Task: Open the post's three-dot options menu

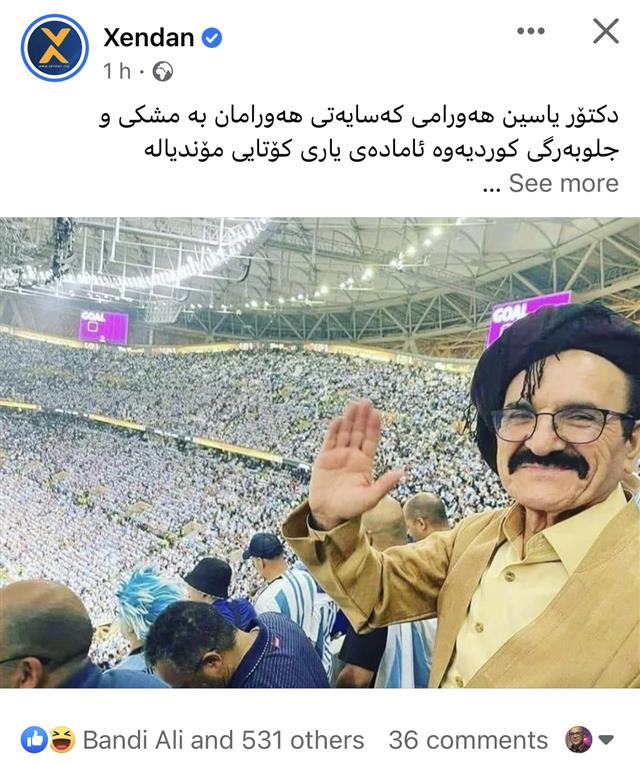Action: pyautogui.click(x=531, y=31)
